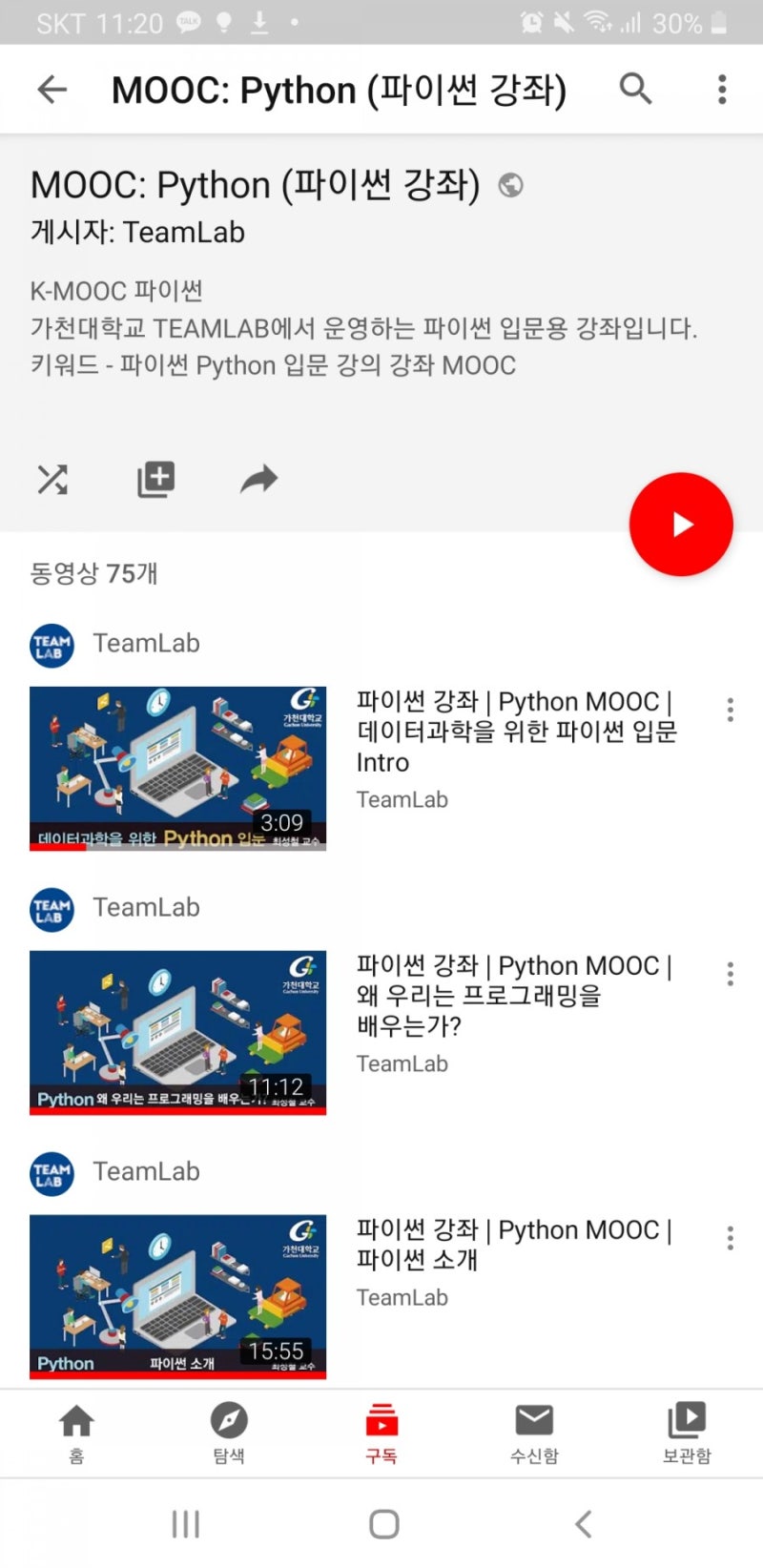Tap the red progress bar on the first thumbnail
Screen dimensions: 763x1568
tap(57, 845)
